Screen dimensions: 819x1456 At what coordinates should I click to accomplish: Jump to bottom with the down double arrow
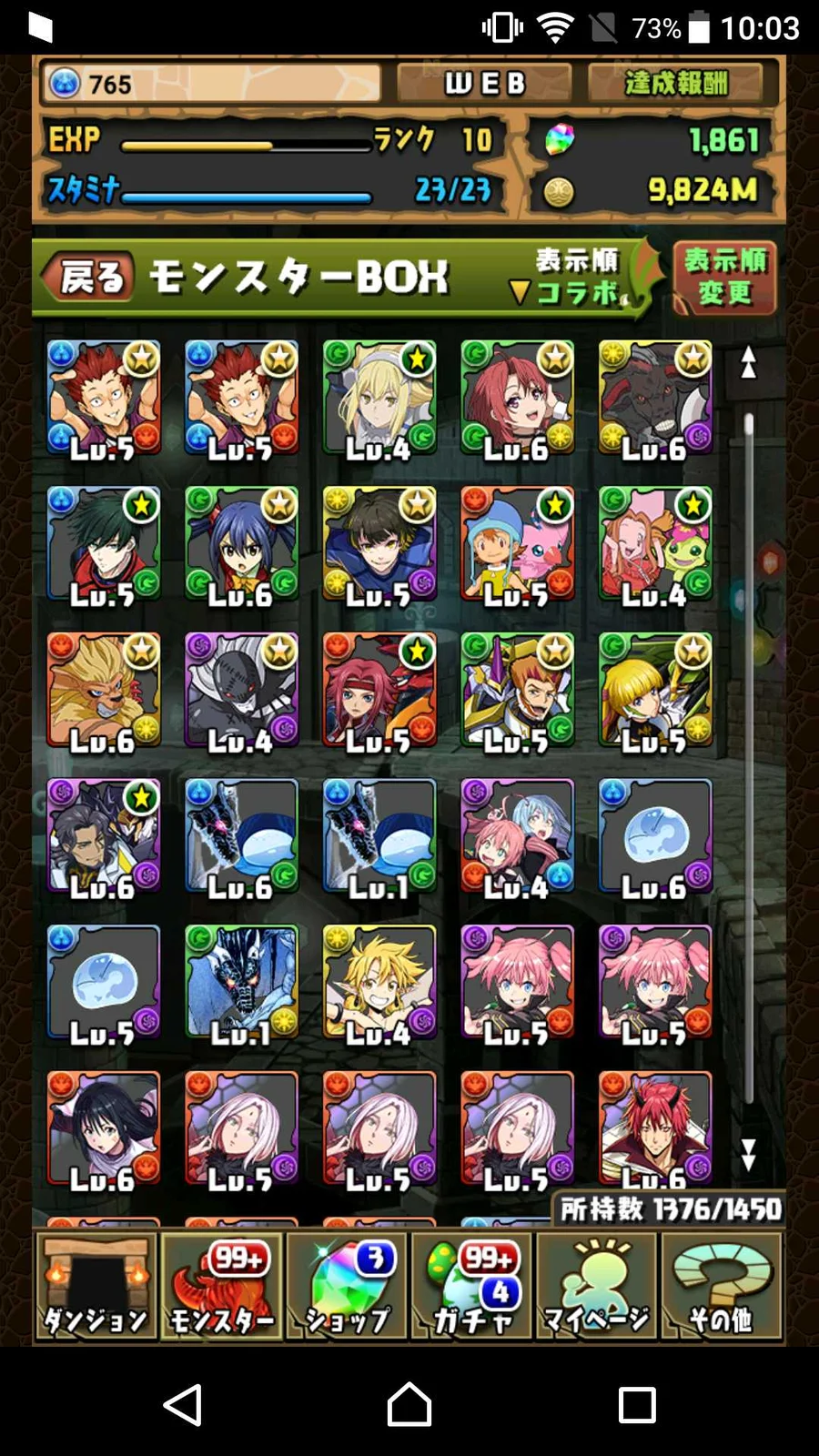point(748,1154)
